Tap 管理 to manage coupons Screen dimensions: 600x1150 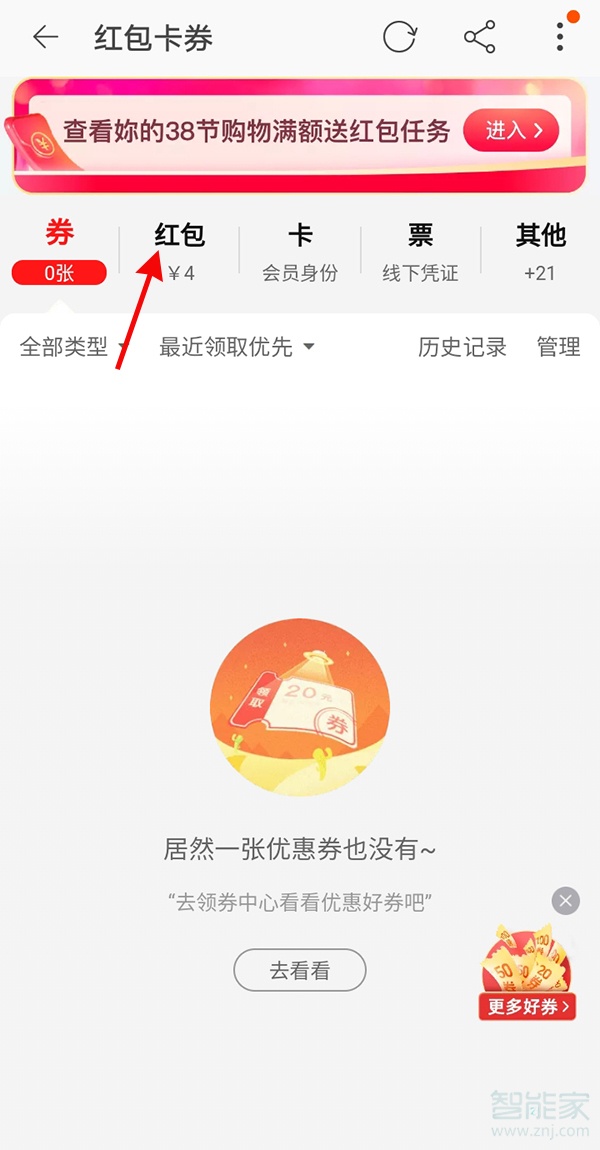(x=558, y=347)
